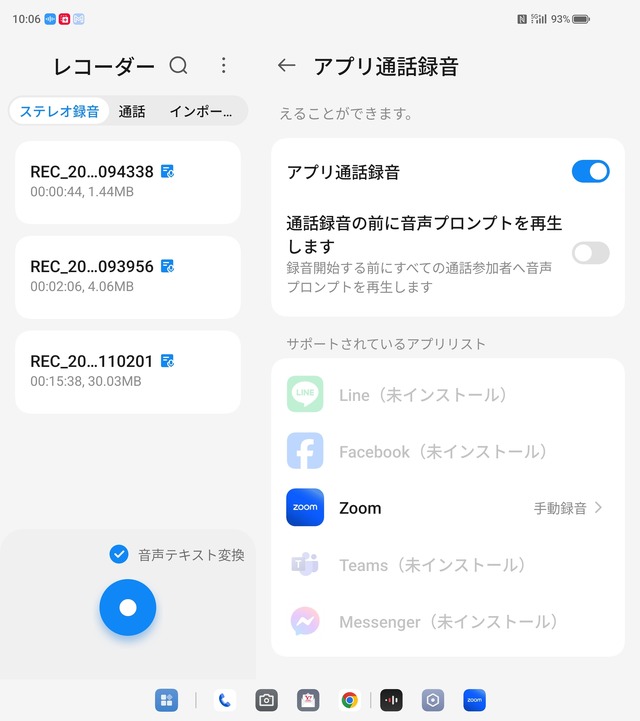Viewport: 640px width, 721px height.
Task: Open recording ending 094338
Action: (x=127, y=181)
